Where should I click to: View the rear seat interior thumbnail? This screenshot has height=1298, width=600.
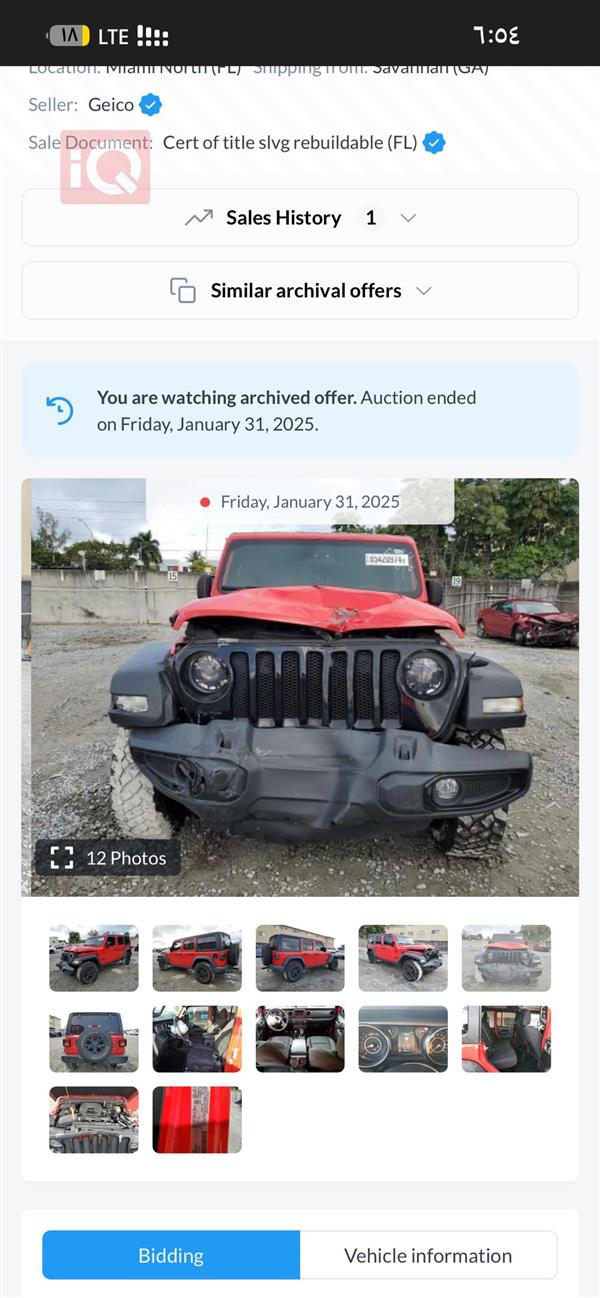pyautogui.click(x=506, y=1039)
